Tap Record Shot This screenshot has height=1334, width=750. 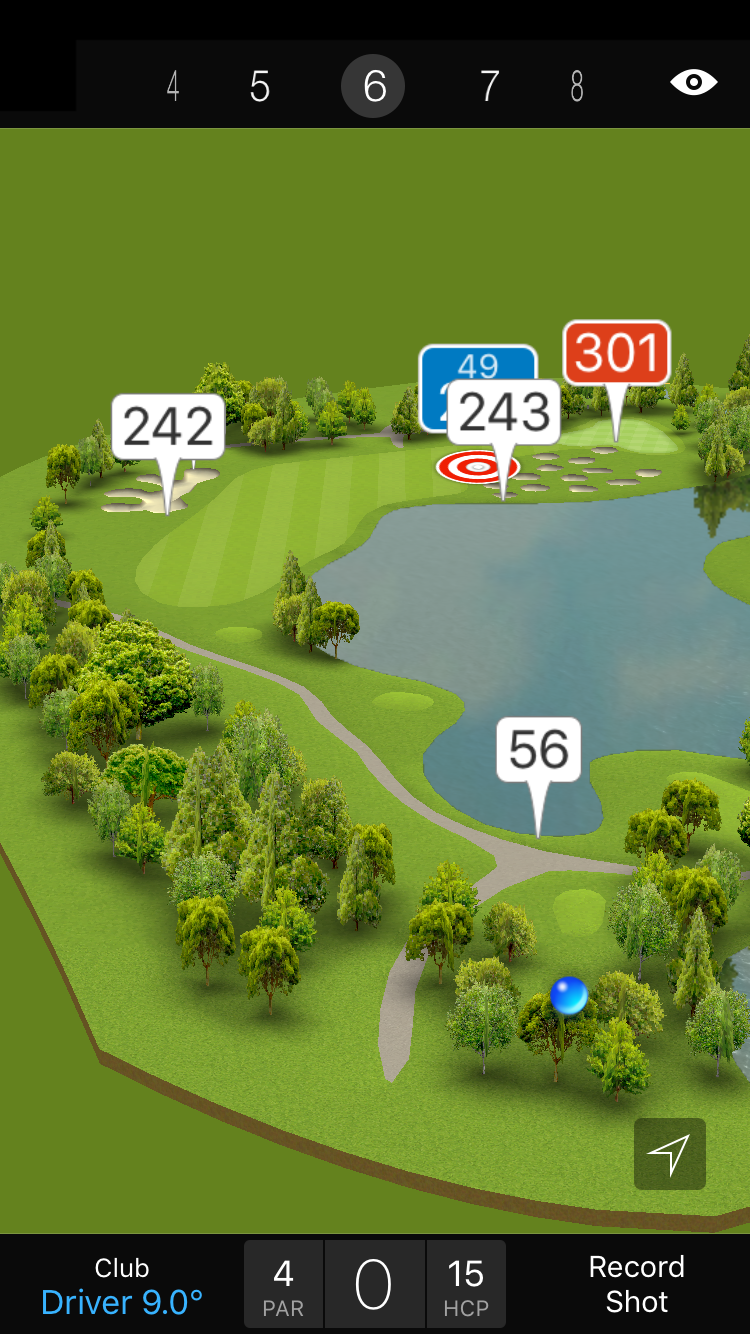636,1284
